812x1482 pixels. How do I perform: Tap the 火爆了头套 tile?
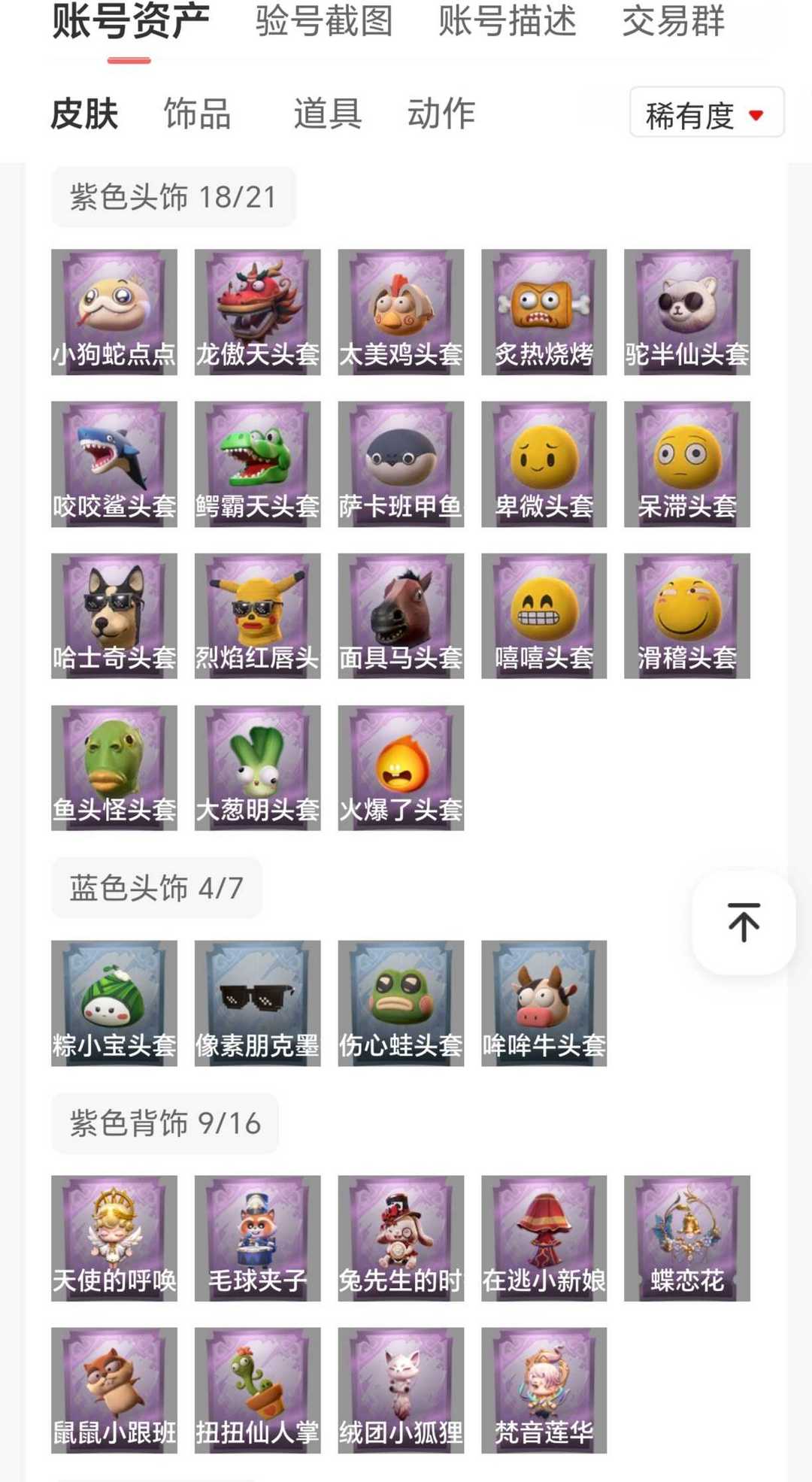click(x=401, y=768)
